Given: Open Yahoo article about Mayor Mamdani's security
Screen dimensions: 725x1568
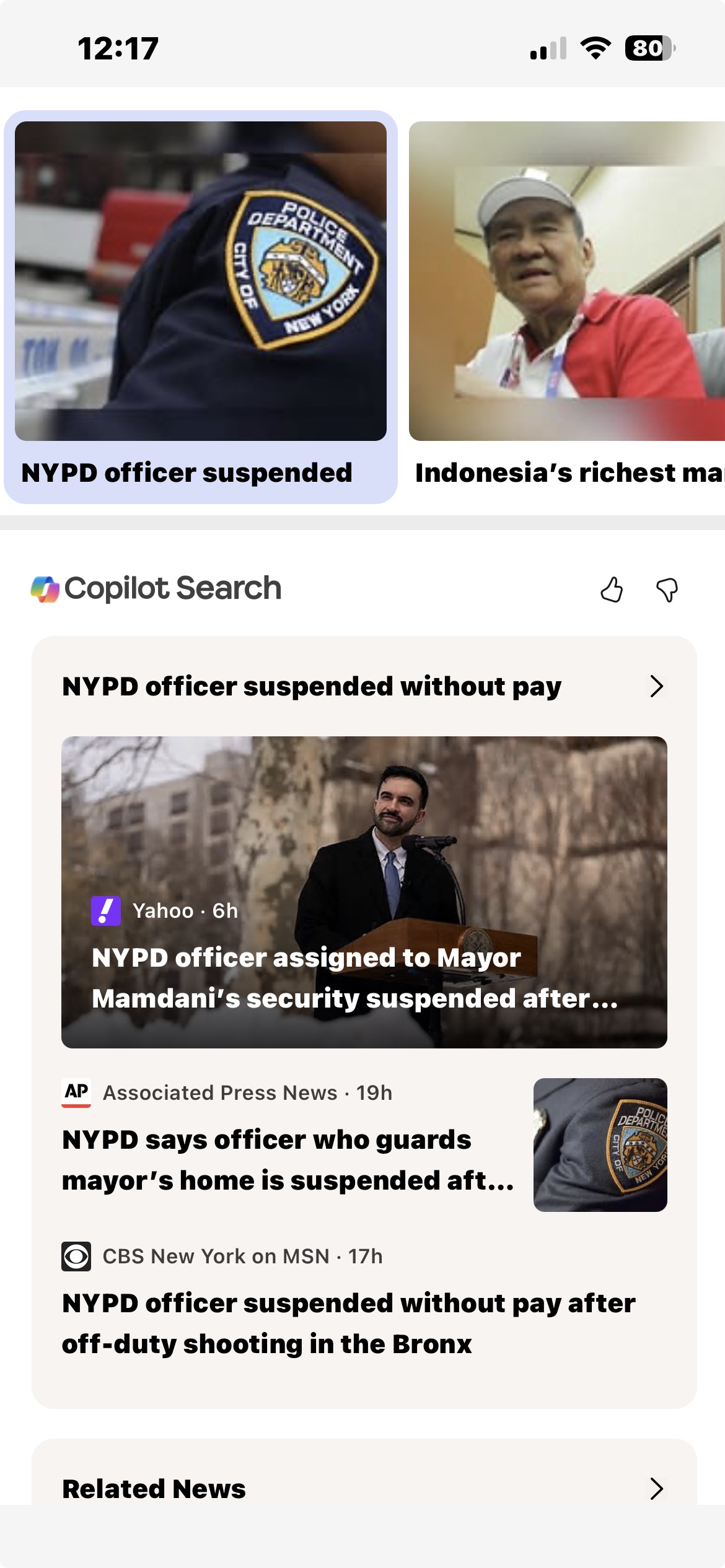Looking at the screenshot, I should click(364, 892).
